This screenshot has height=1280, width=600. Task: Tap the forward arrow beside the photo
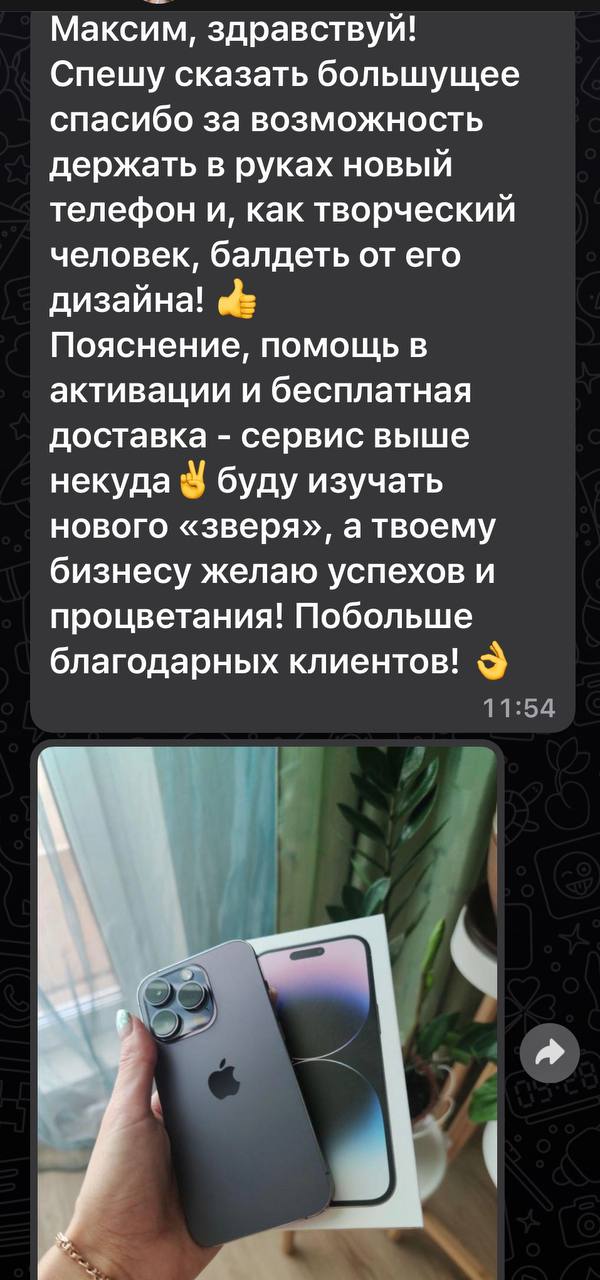pos(551,1051)
